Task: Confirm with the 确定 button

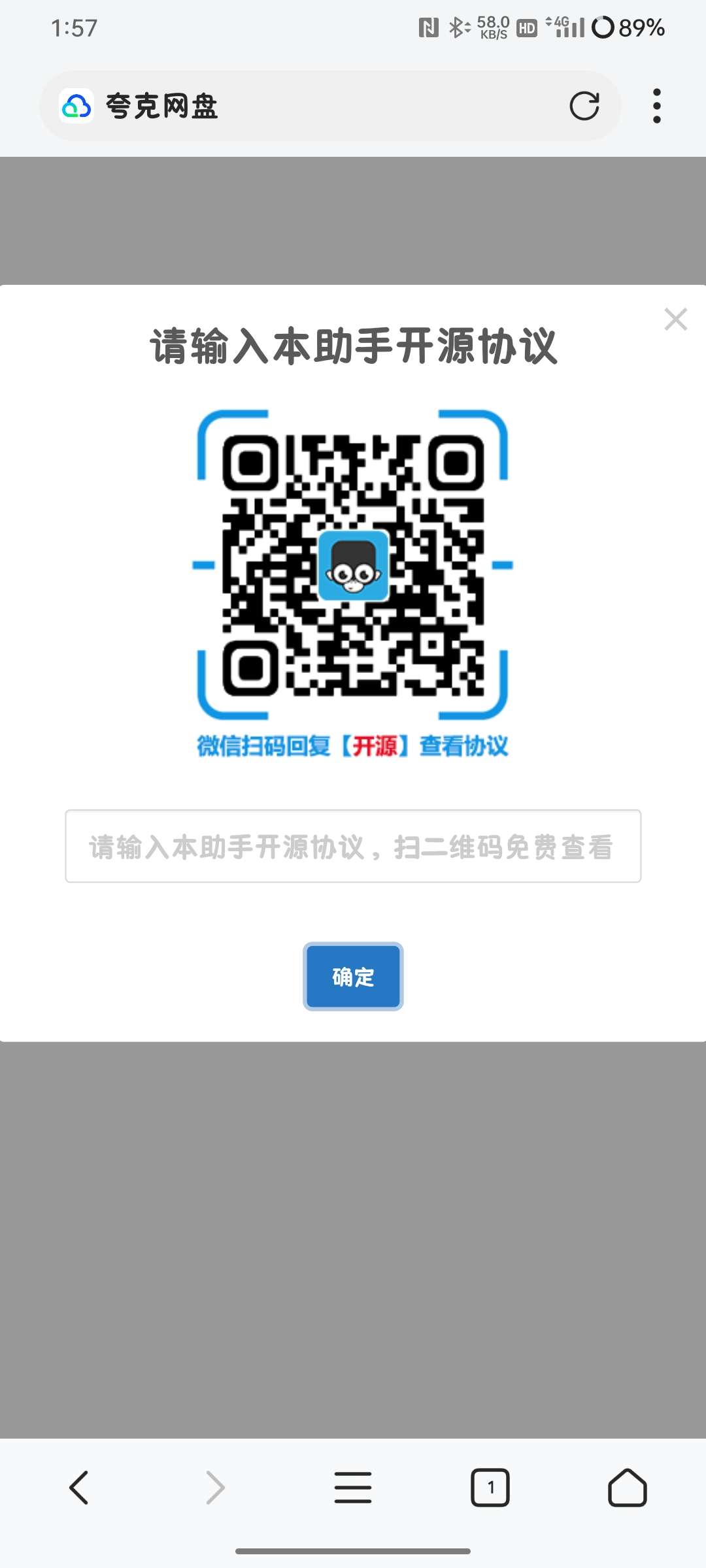Action: coord(353,977)
